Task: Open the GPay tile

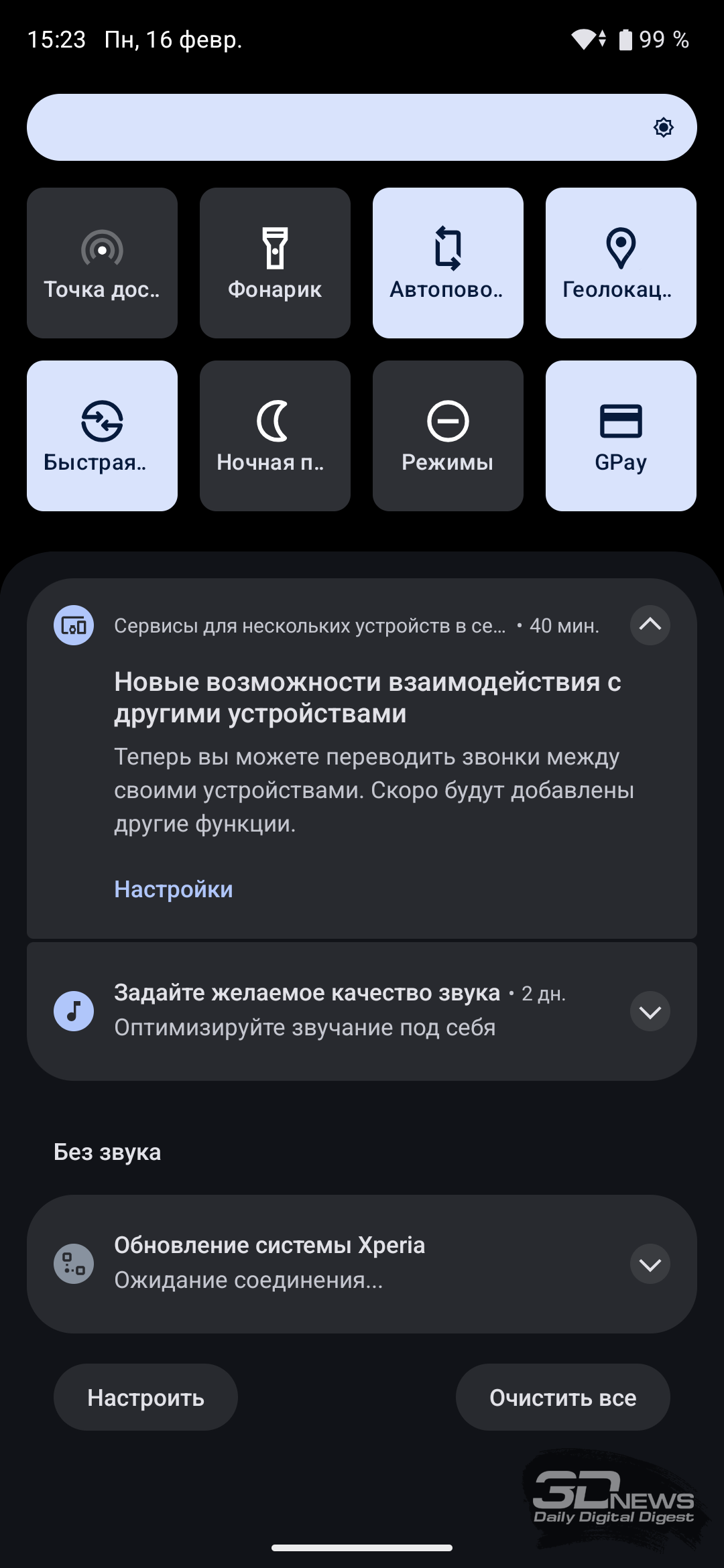Action: [621, 436]
